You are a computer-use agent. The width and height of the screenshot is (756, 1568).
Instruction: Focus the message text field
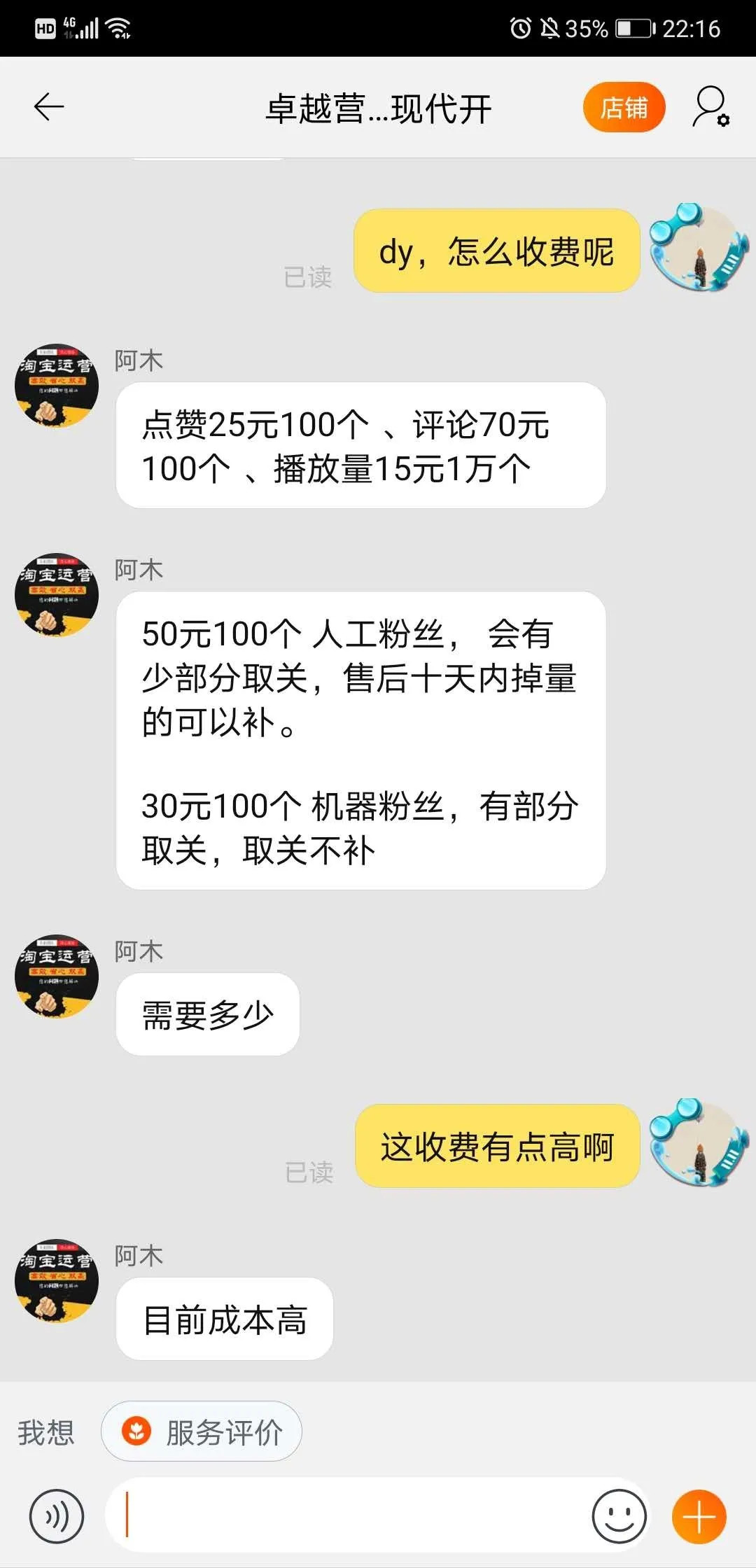coord(350,1516)
